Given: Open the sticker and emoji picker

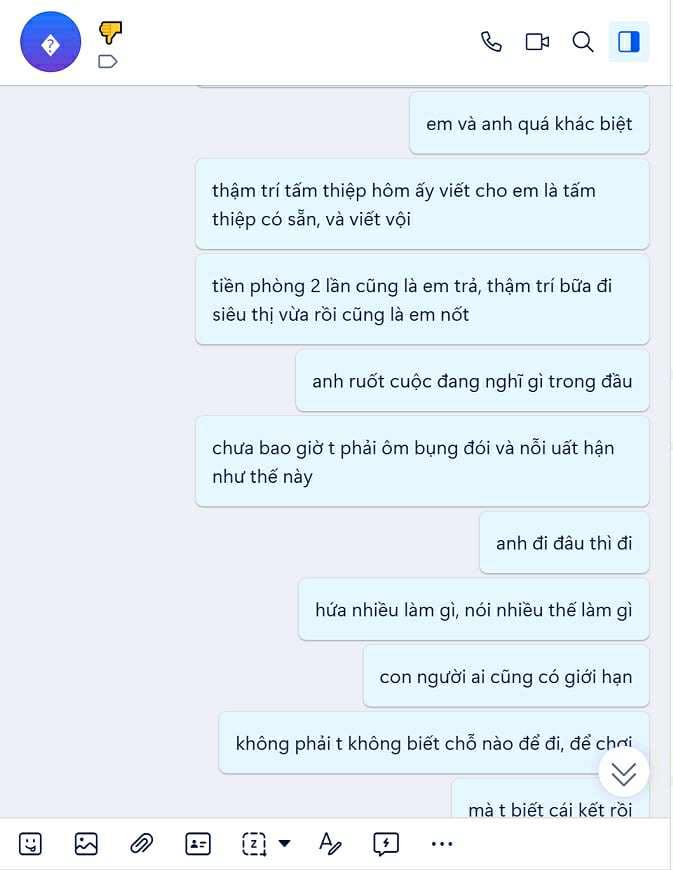Looking at the screenshot, I should (31, 844).
